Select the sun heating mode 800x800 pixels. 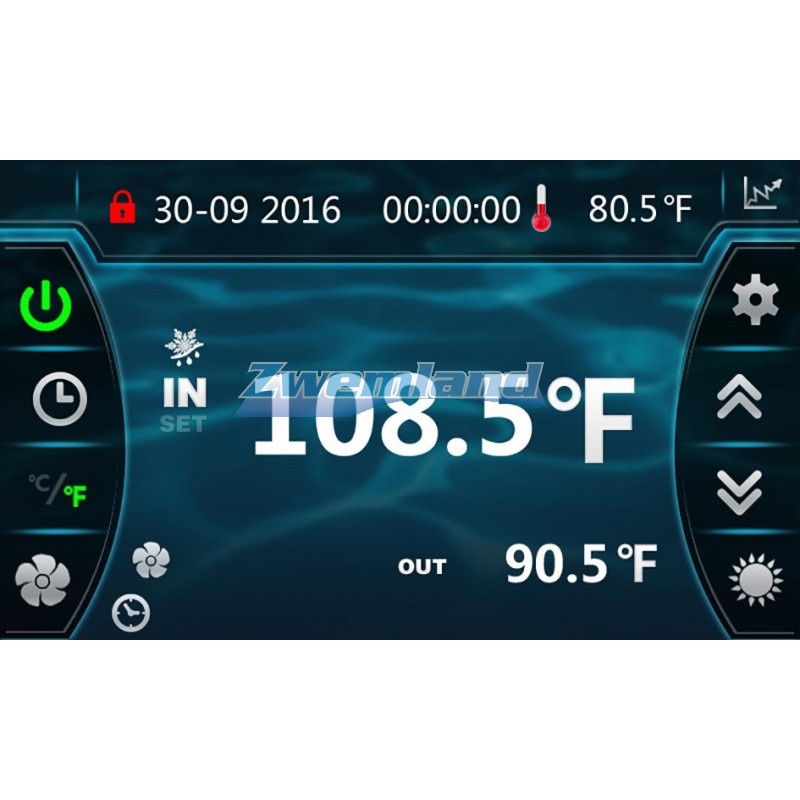click(x=756, y=580)
